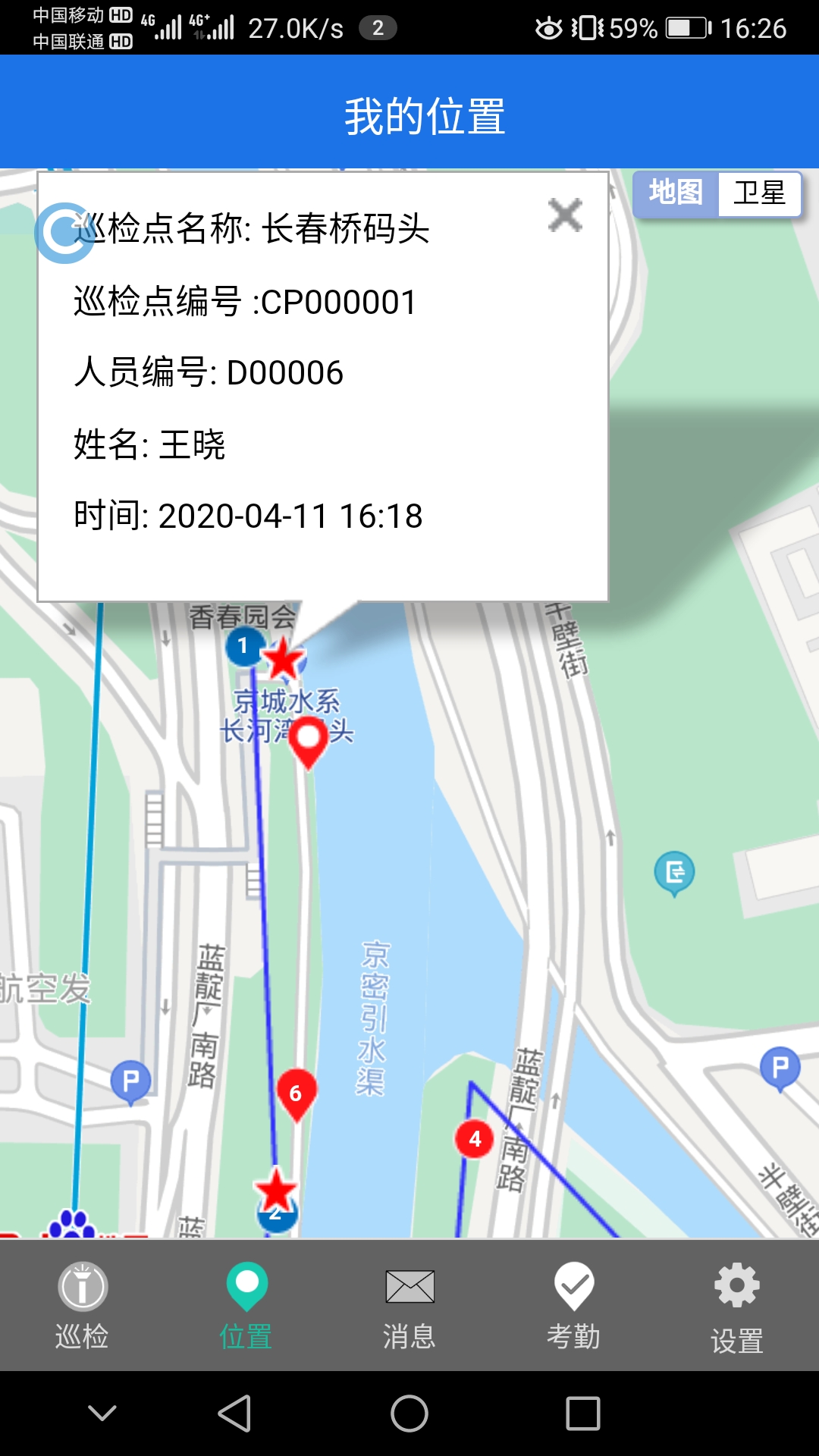Select the 地图 map type
The width and height of the screenshot is (819, 1456).
[676, 194]
